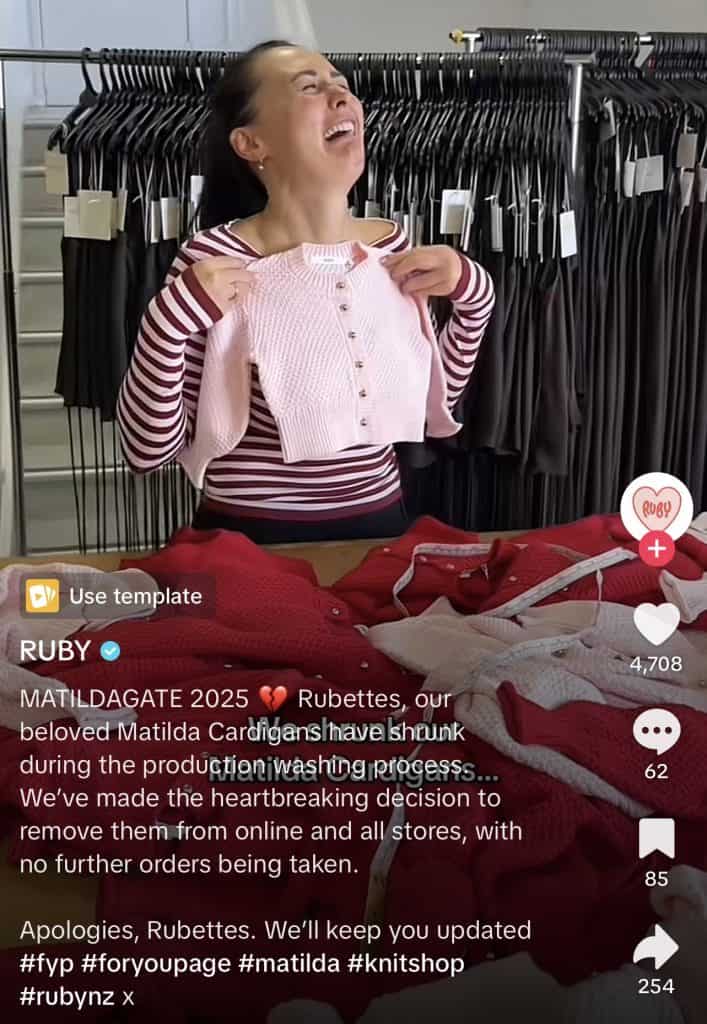Like this RUBY video
The image size is (707, 1024).
click(x=656, y=625)
